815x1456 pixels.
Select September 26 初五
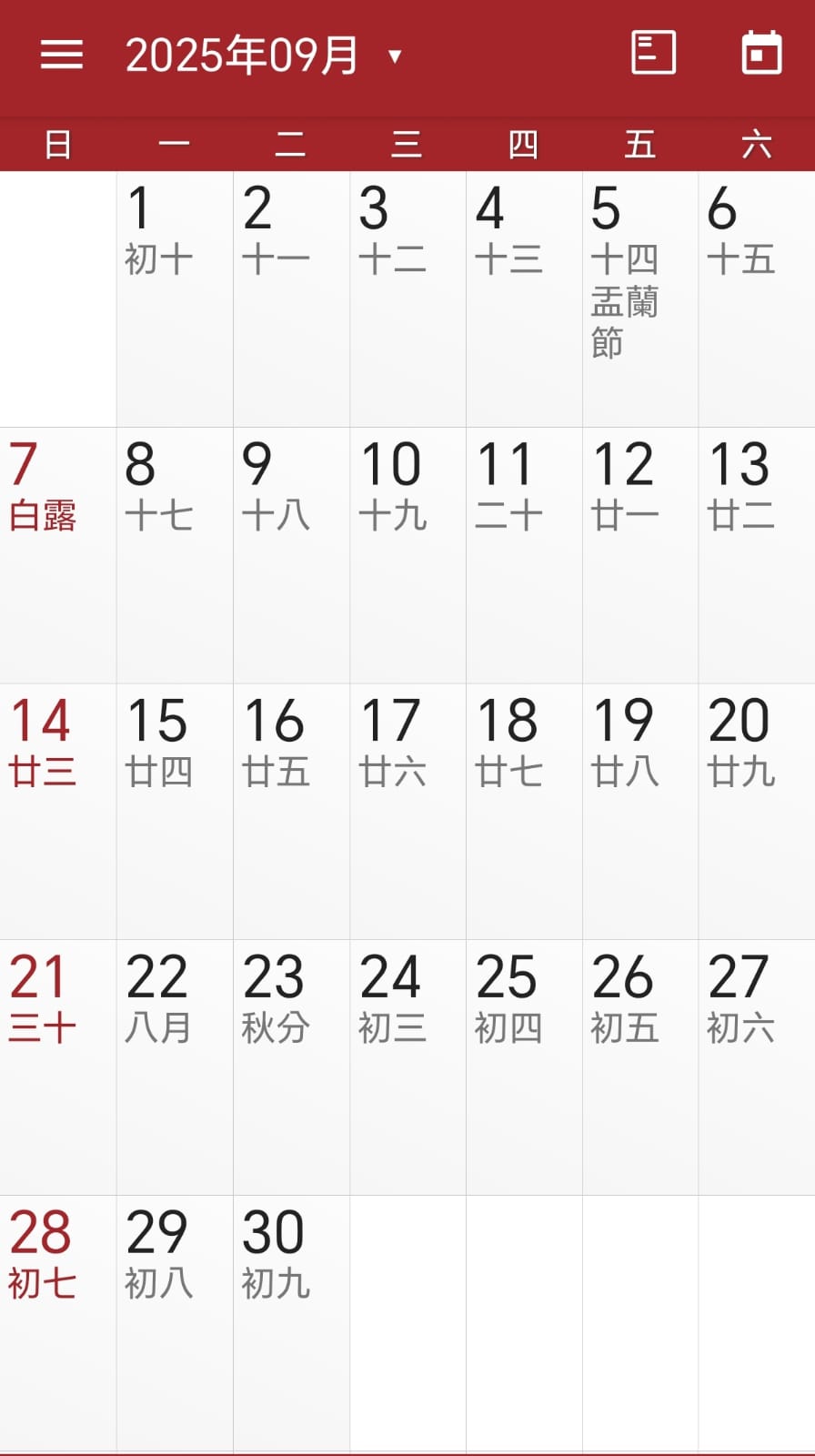[640, 1067]
